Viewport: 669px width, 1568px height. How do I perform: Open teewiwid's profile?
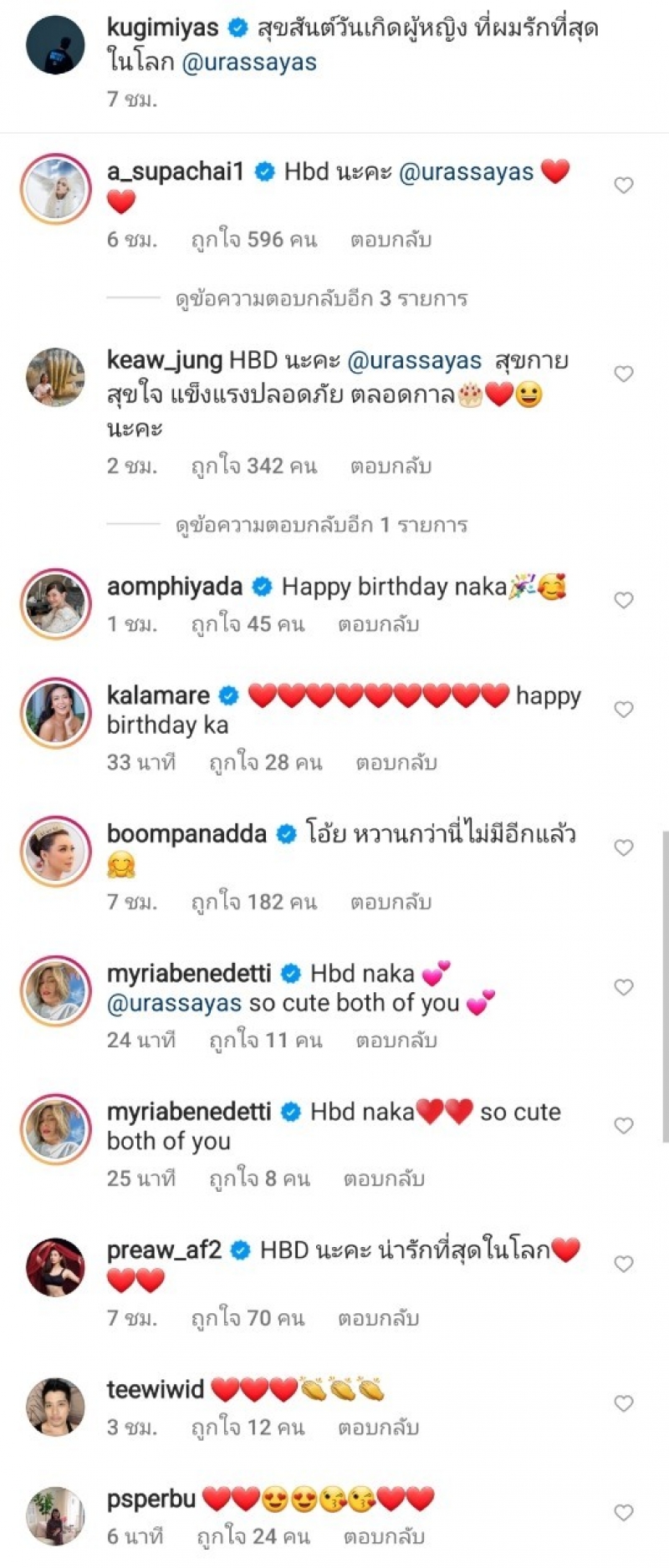pos(156,1390)
